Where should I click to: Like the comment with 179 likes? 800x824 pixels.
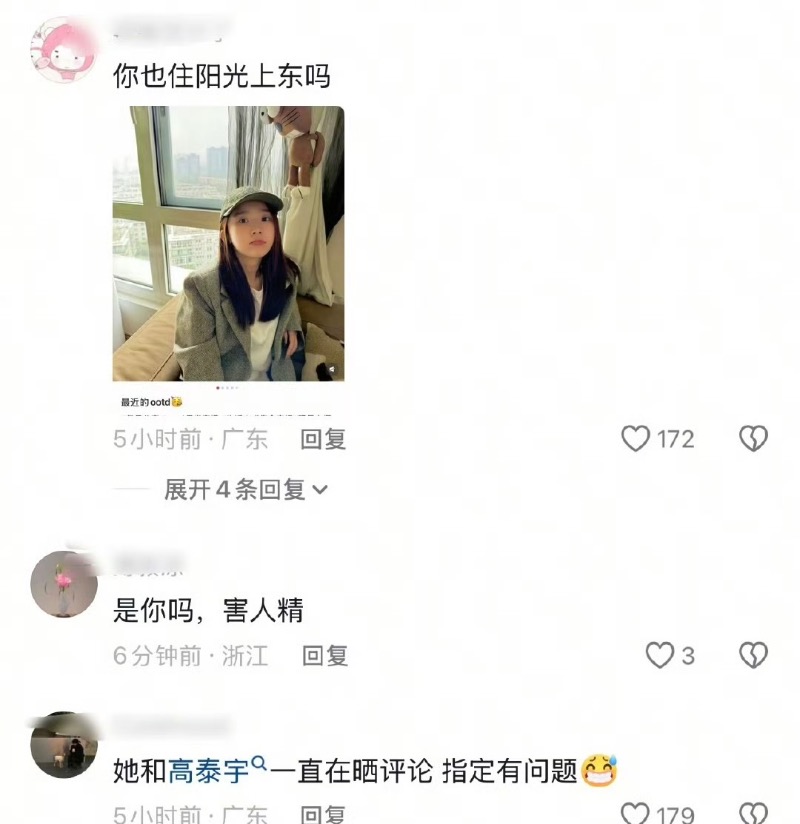[x=636, y=813]
